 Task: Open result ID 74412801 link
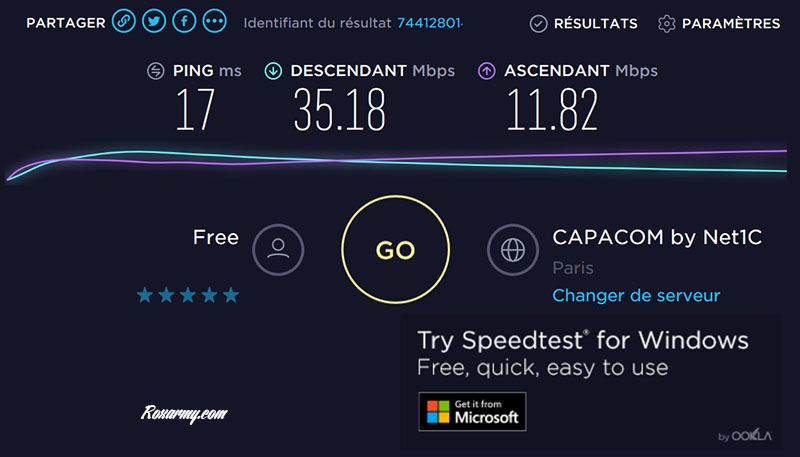430,23
